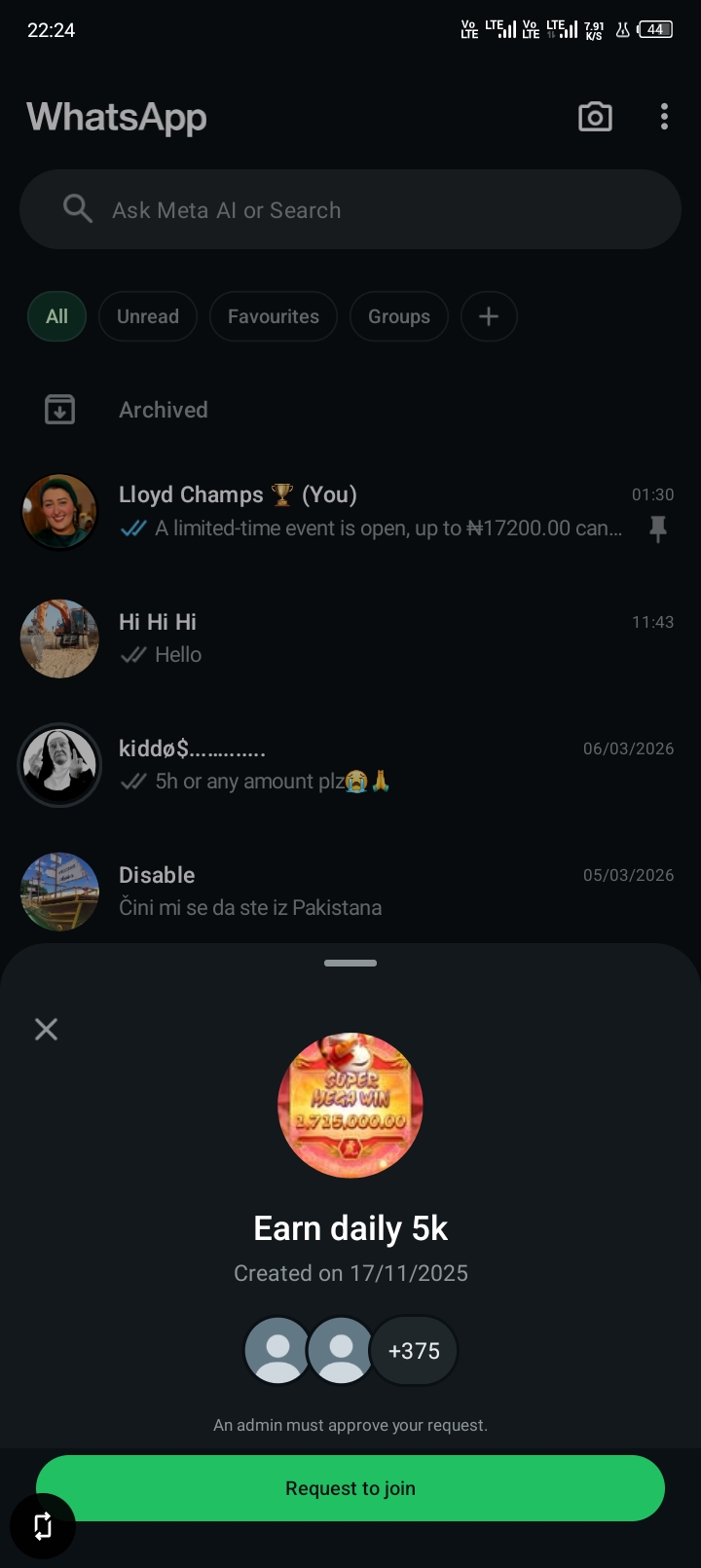Open the Archived chats row

pos(164,410)
